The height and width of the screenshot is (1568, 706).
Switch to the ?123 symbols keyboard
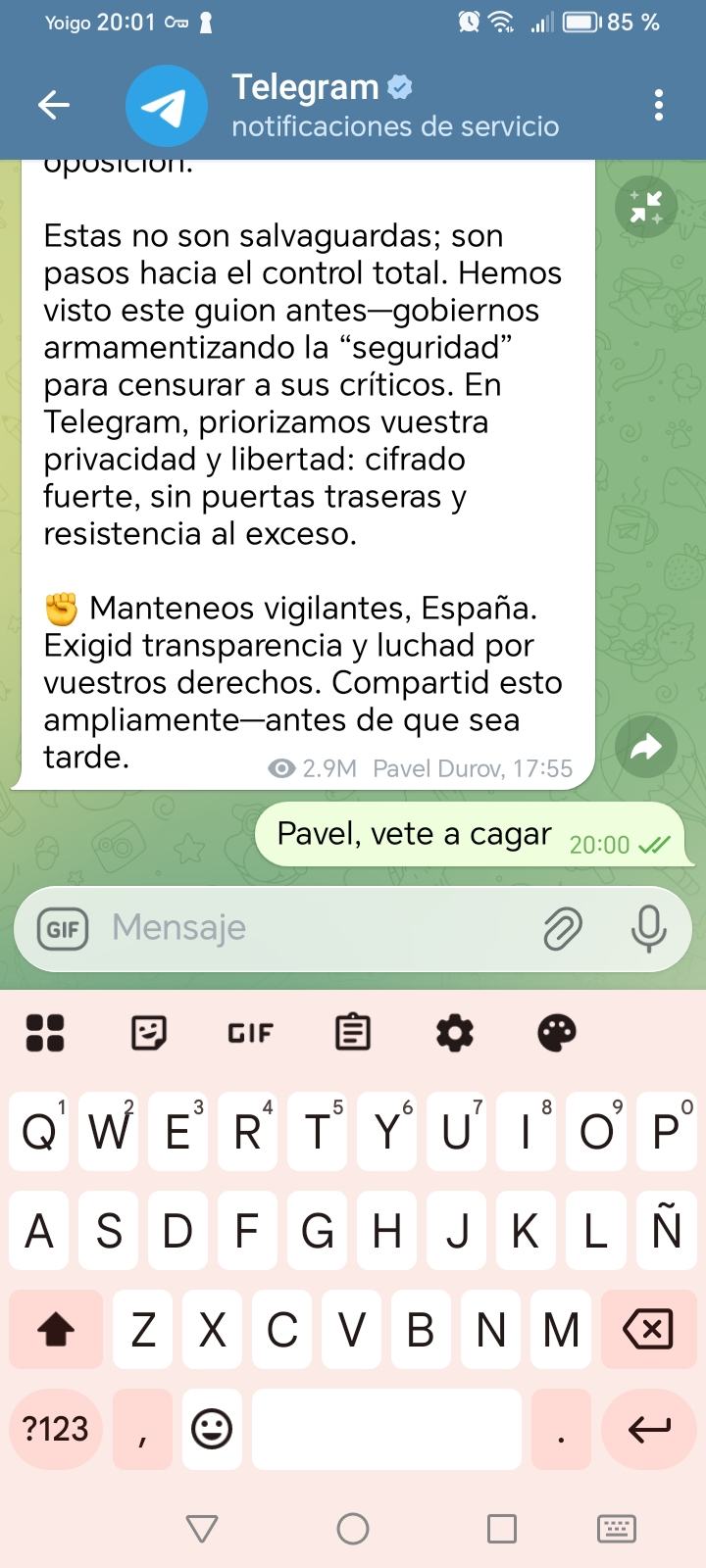tap(56, 1429)
